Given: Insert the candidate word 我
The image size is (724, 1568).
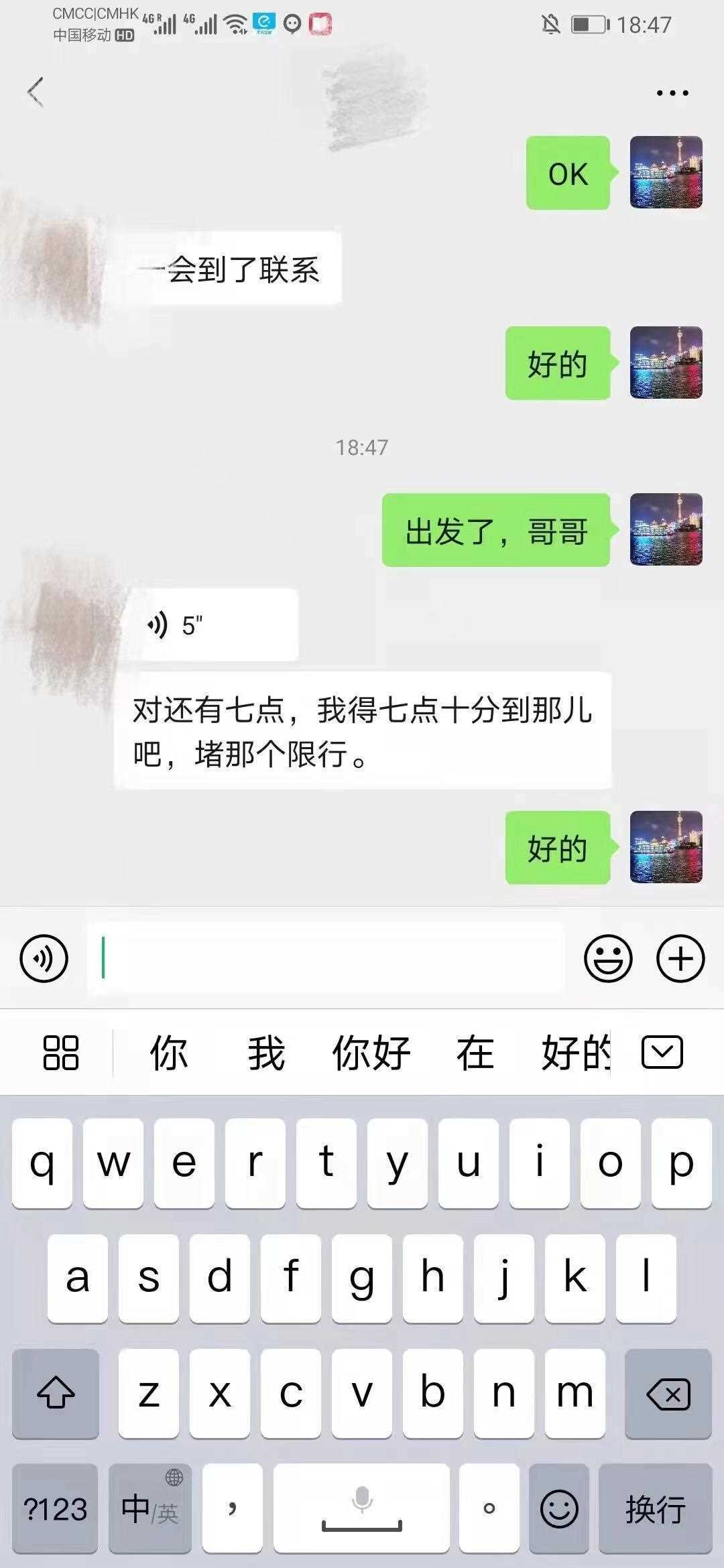Looking at the screenshot, I should [x=266, y=1052].
